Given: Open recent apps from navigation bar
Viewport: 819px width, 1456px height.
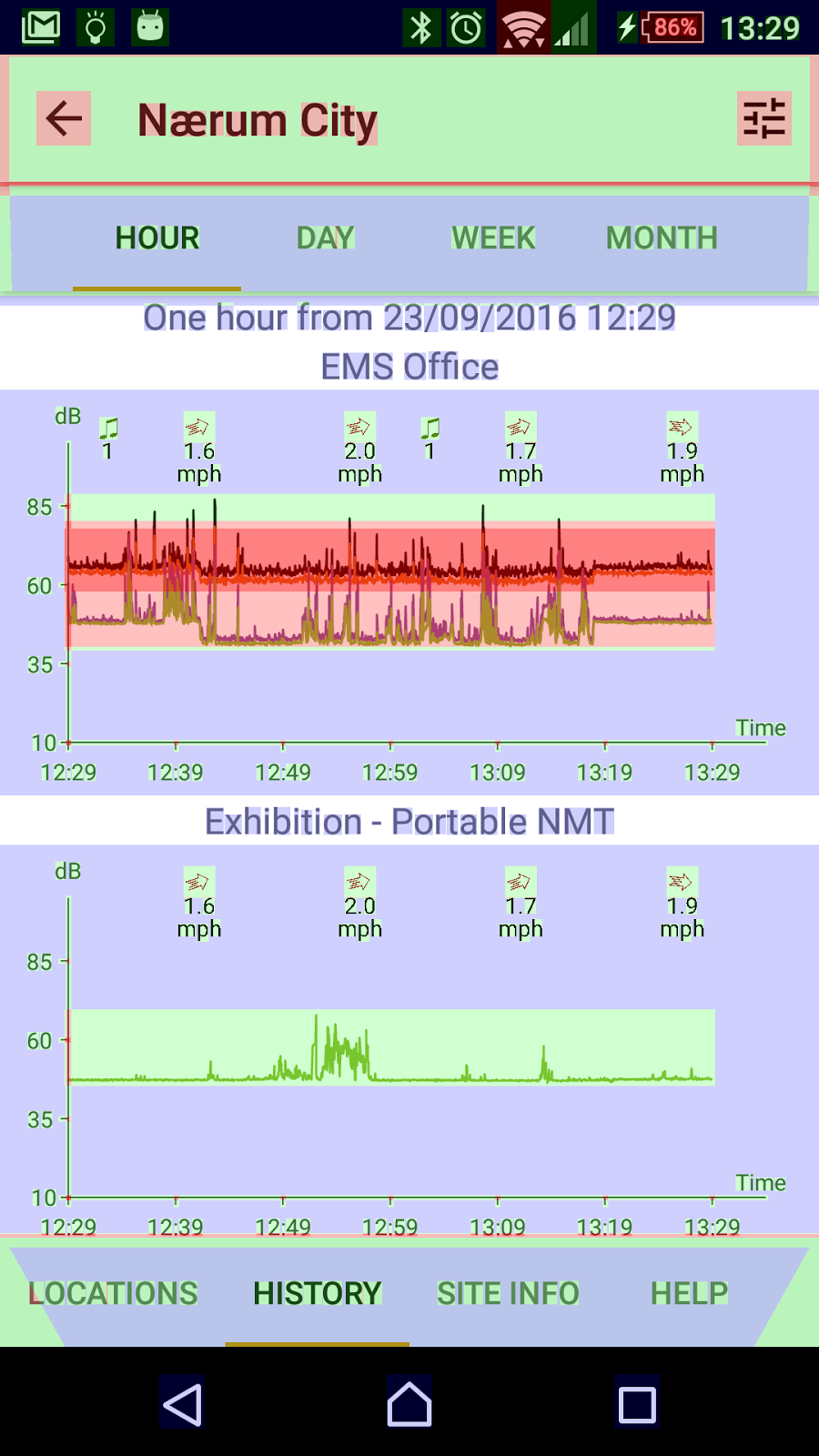Looking at the screenshot, I should click(637, 1404).
